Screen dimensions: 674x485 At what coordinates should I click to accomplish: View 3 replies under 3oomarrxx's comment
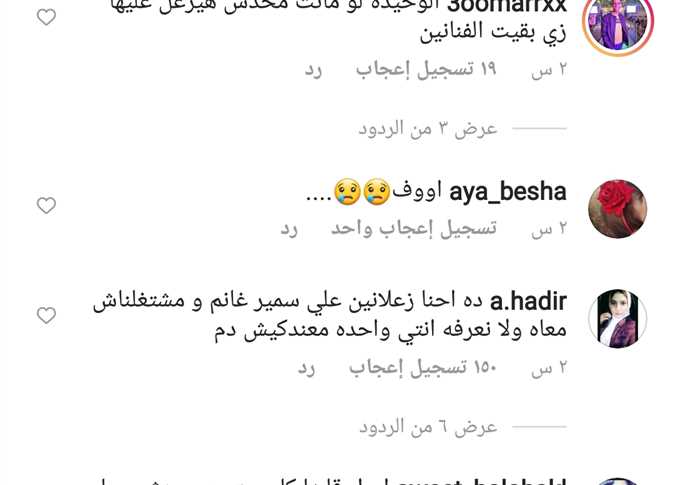(428, 128)
